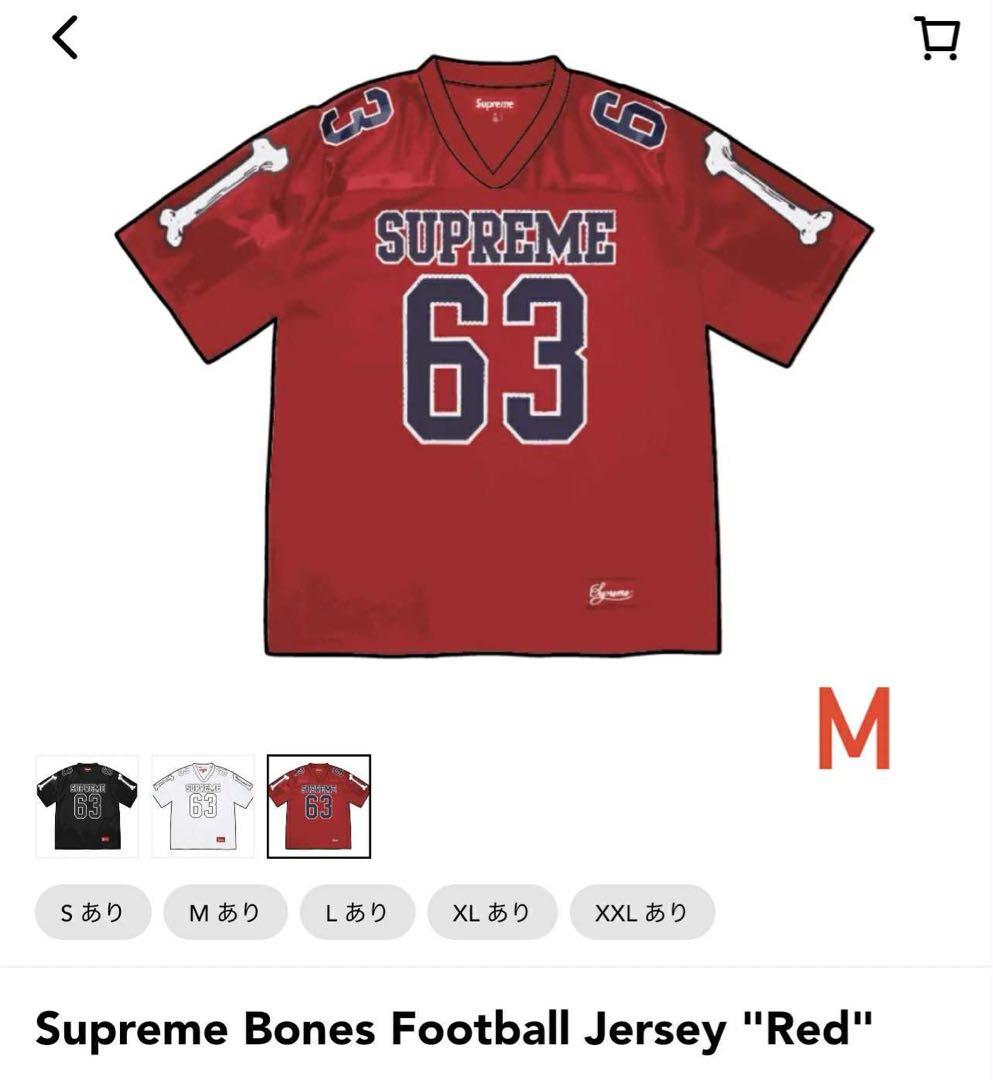993x1080 pixels.
Task: Choose the XXL あり size option
Action: click(641, 912)
